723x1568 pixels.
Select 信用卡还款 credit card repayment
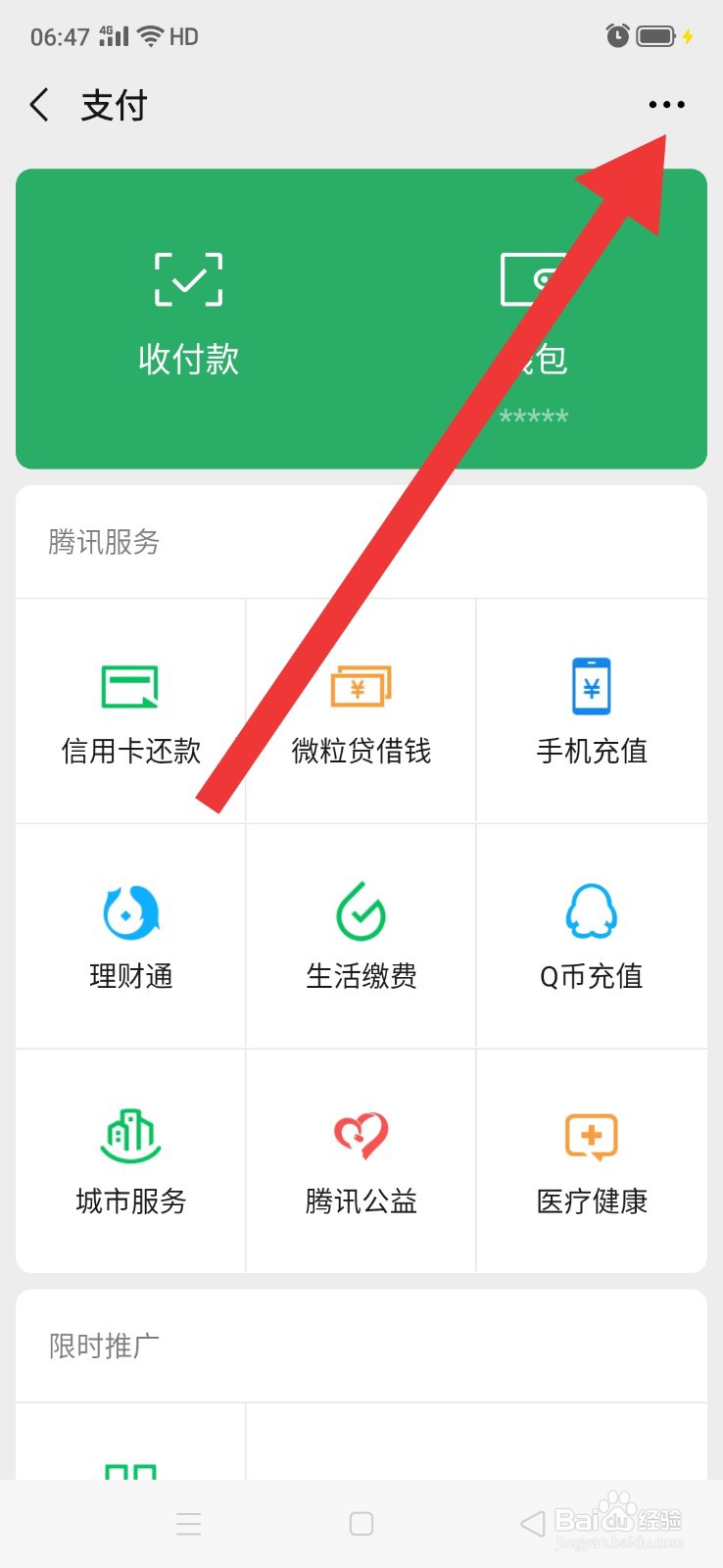click(x=128, y=710)
